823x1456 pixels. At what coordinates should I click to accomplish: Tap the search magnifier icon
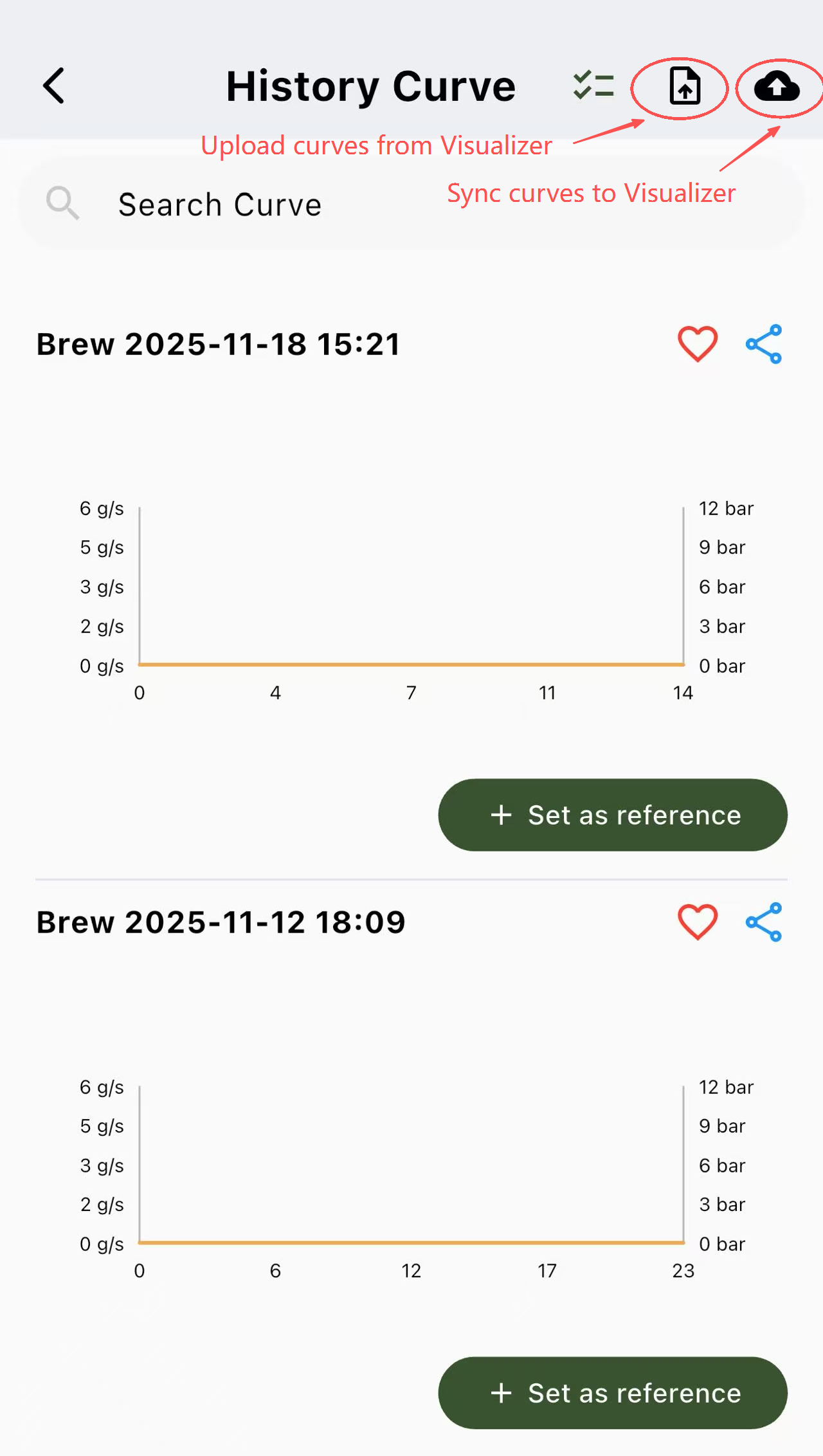coord(62,203)
